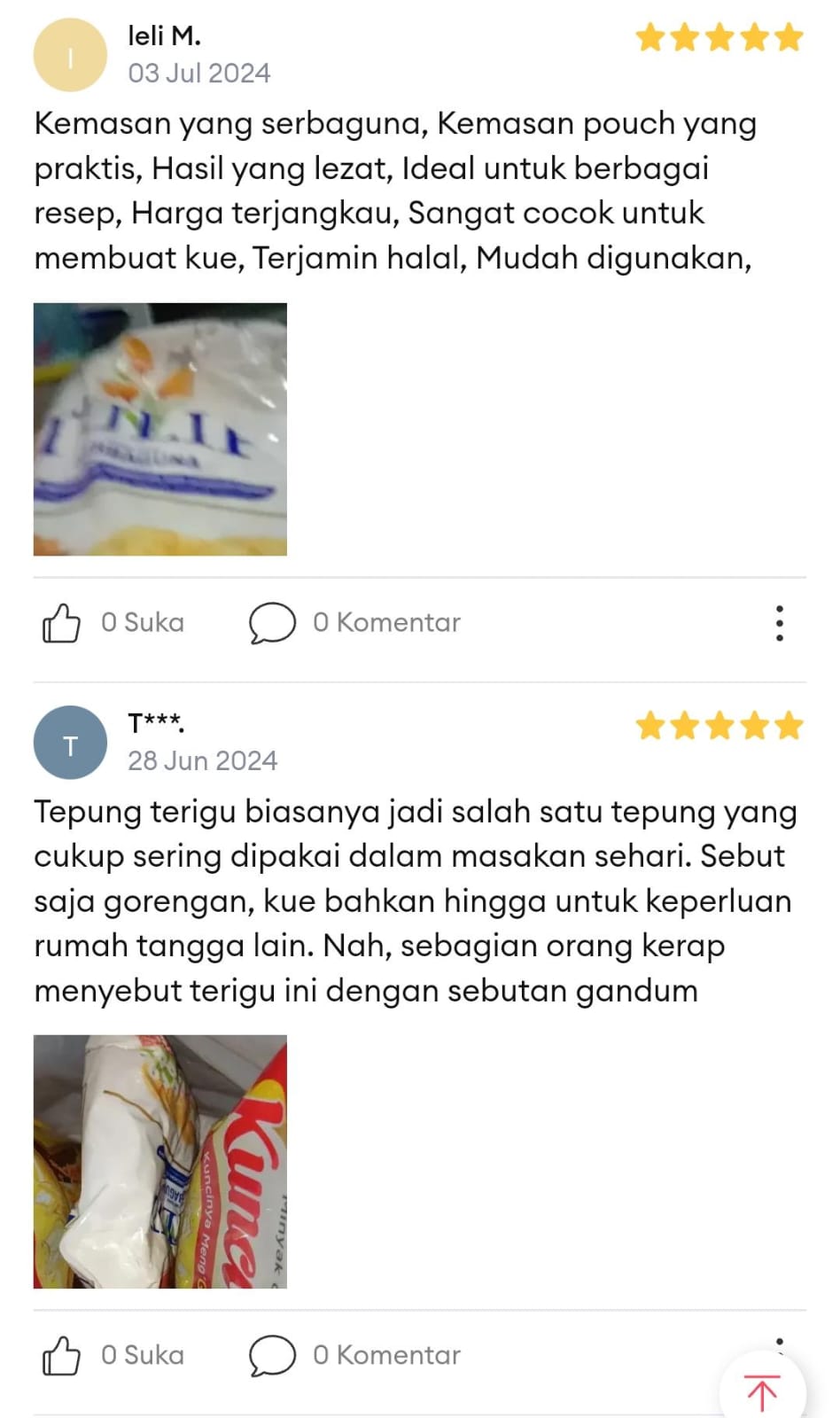Open leli M.'s profile avatar

[70, 55]
